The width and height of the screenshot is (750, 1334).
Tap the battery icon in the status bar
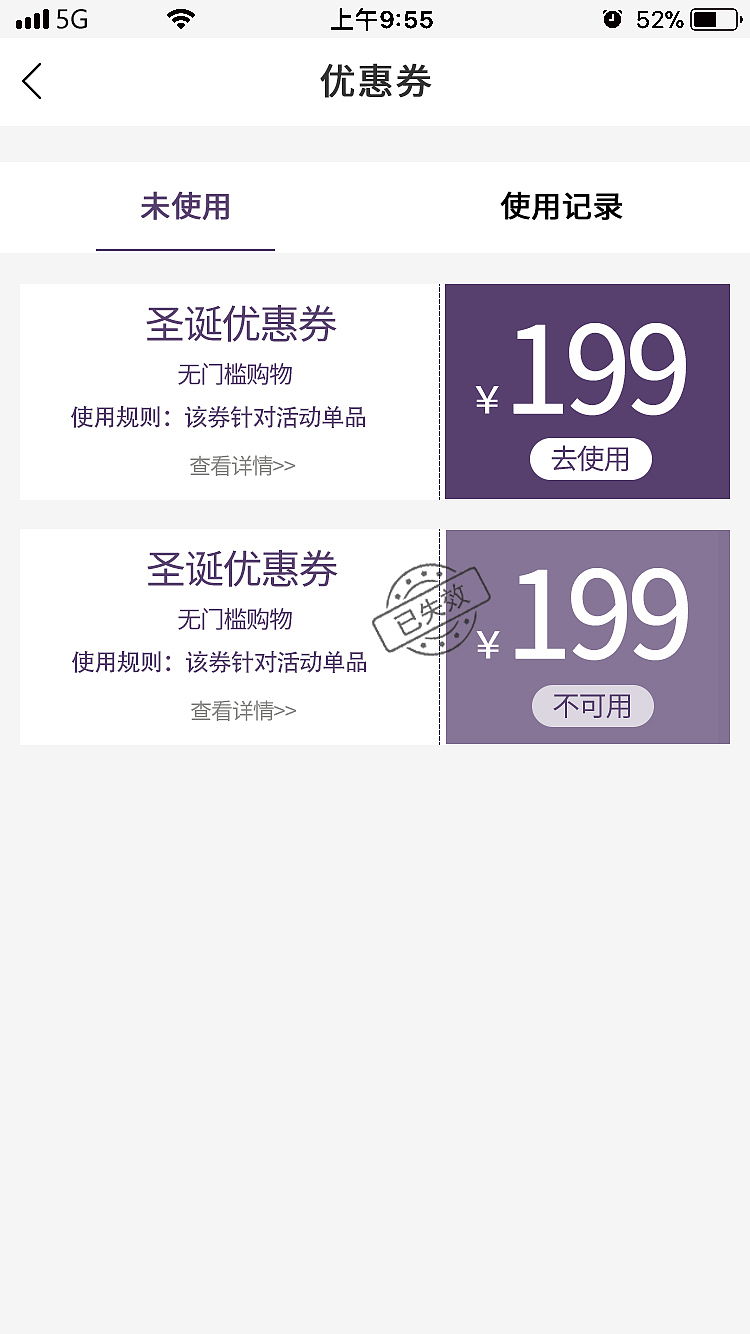click(712, 17)
